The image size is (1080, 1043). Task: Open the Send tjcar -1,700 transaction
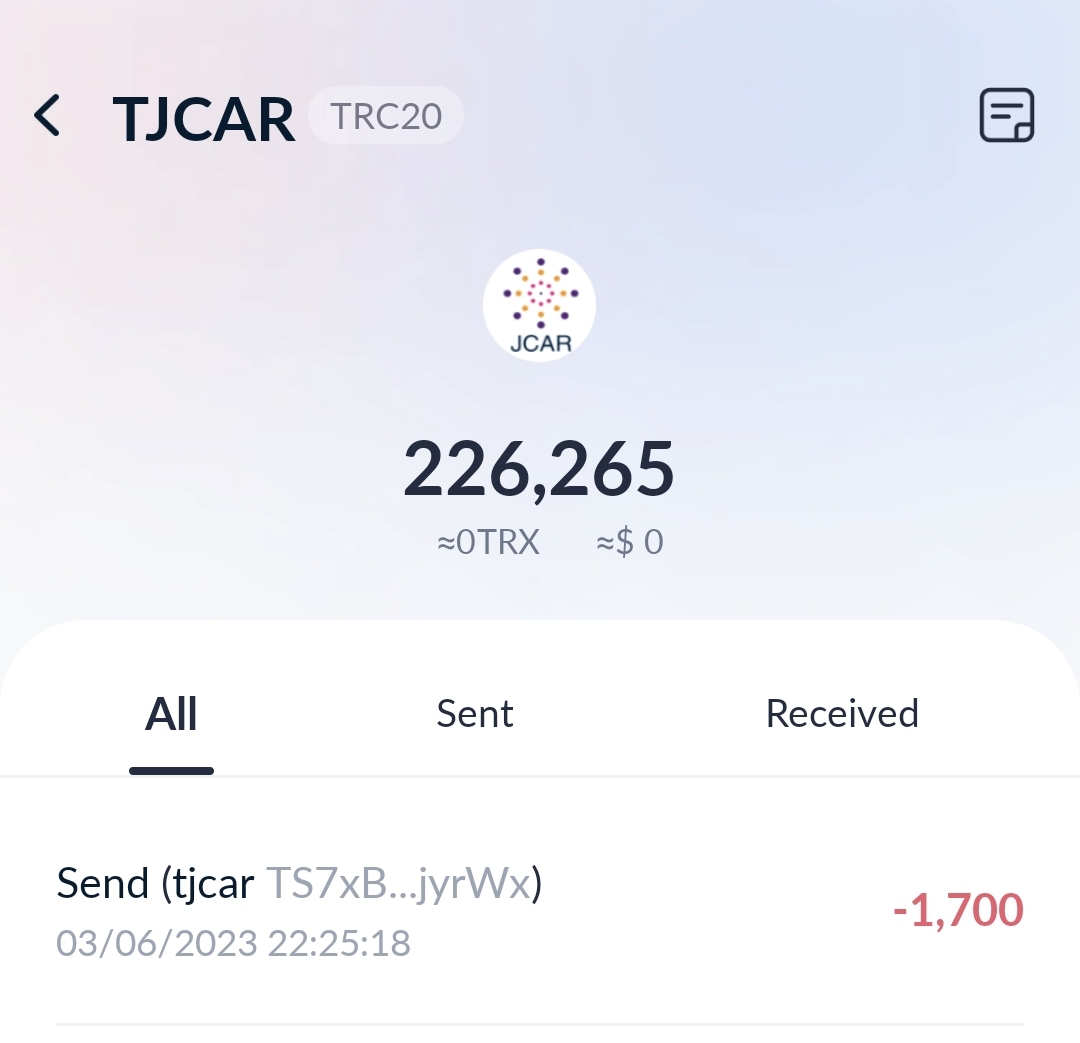(540, 911)
